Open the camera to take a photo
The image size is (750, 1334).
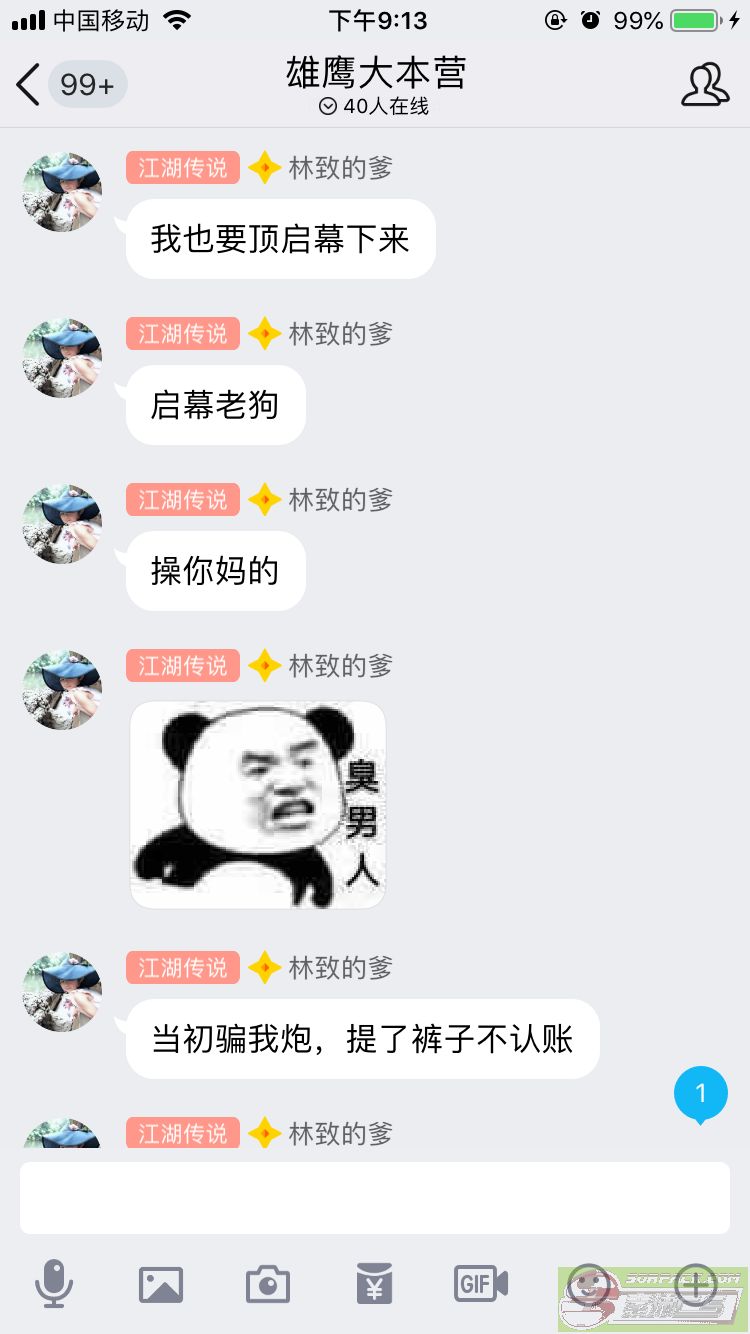(267, 1284)
